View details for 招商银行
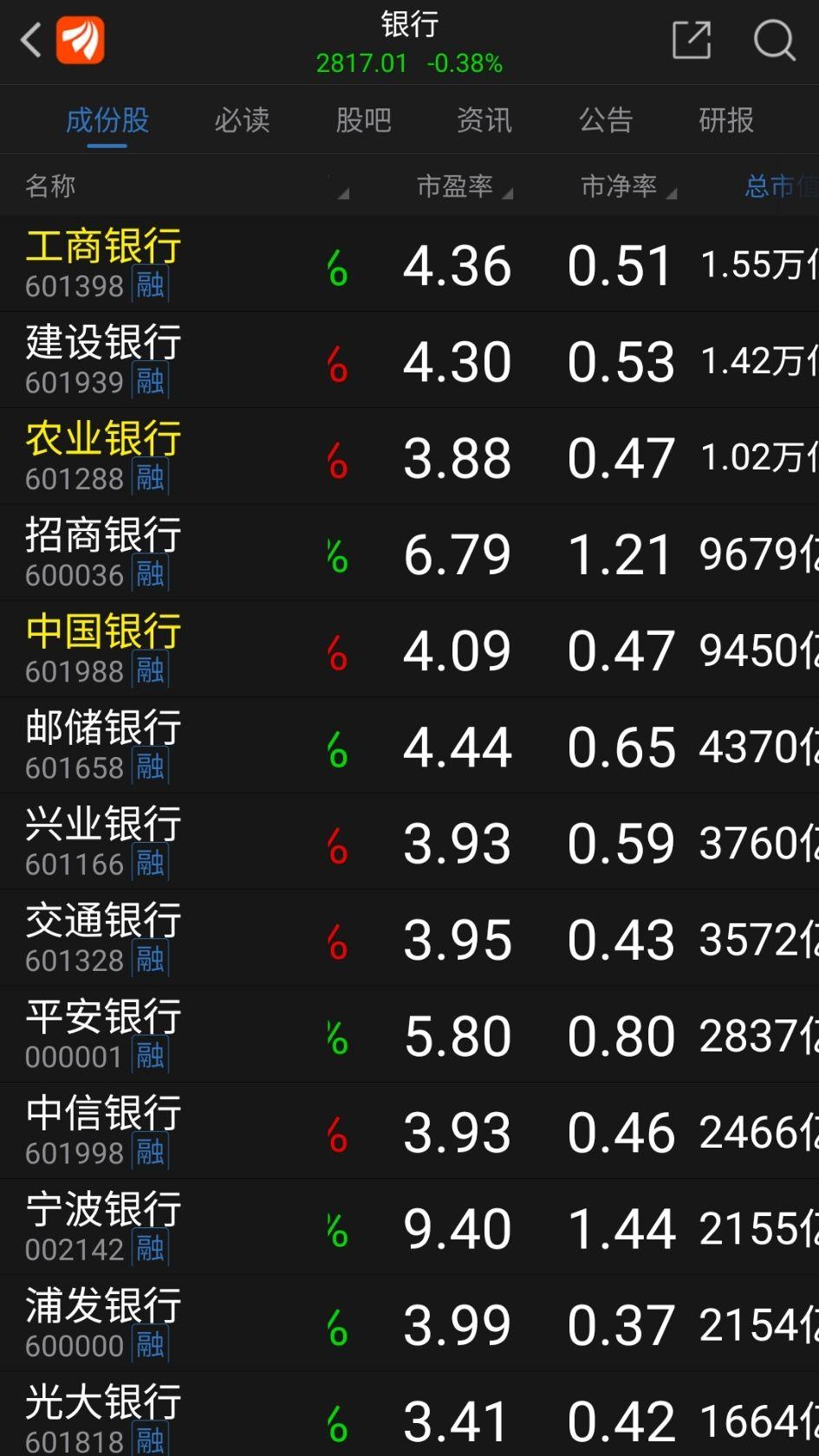This screenshot has width=819, height=1456. pos(409,553)
